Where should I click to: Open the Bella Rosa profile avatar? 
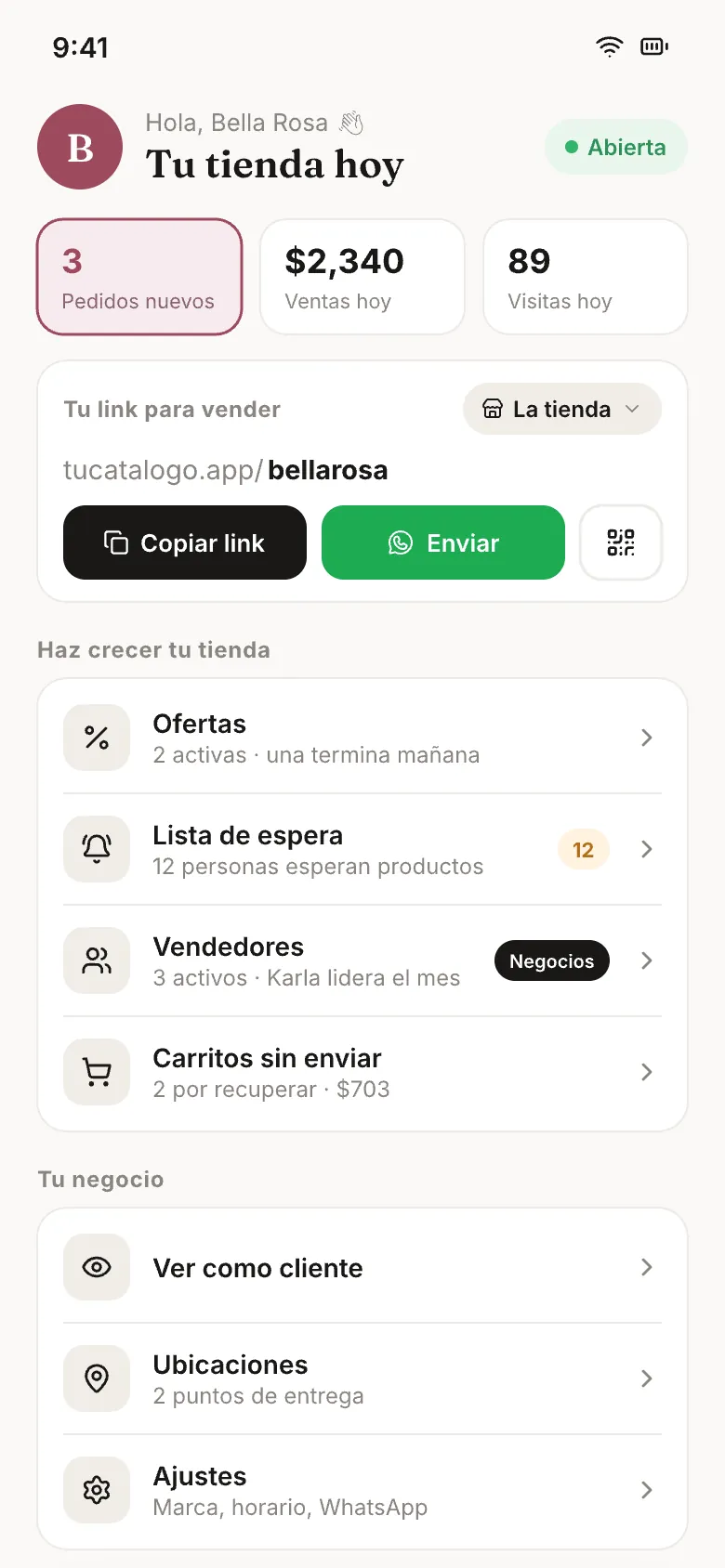[80, 147]
